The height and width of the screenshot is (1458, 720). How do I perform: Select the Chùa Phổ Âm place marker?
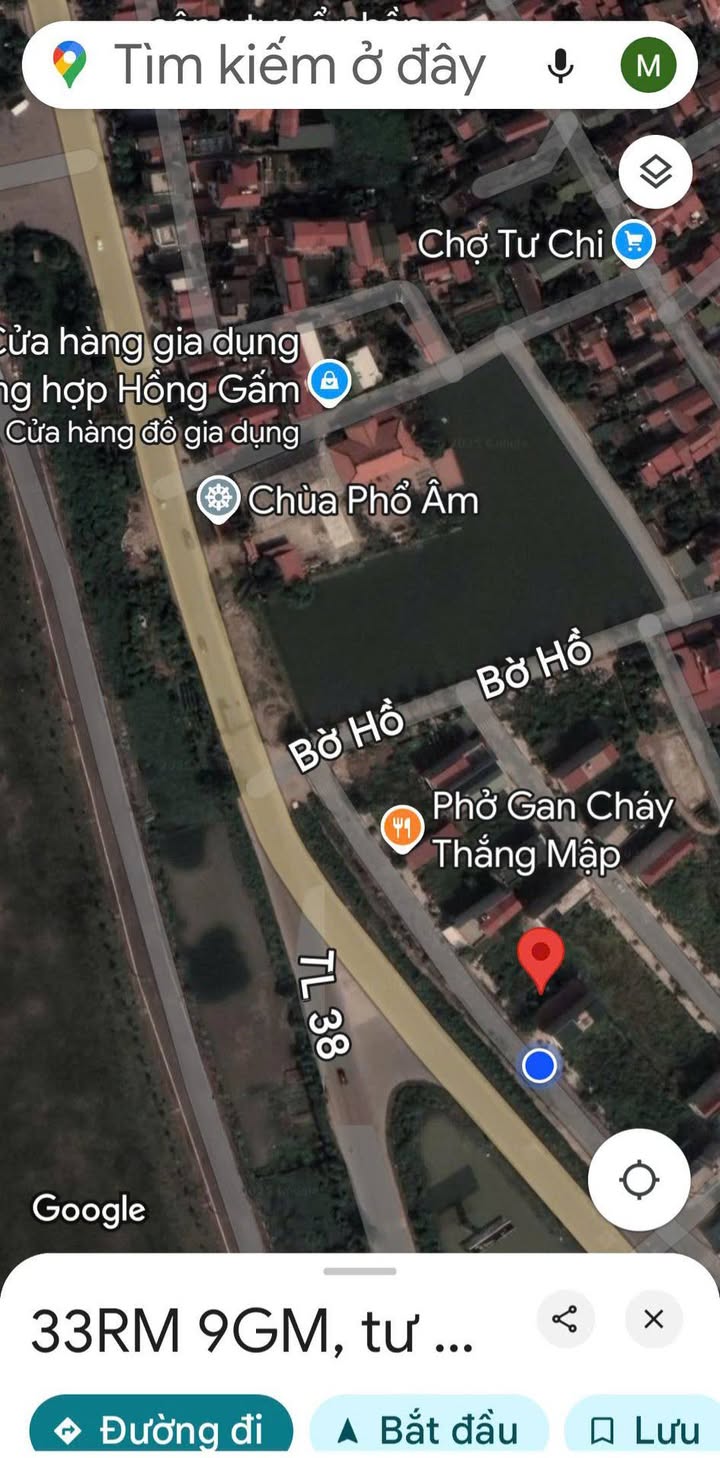218,499
